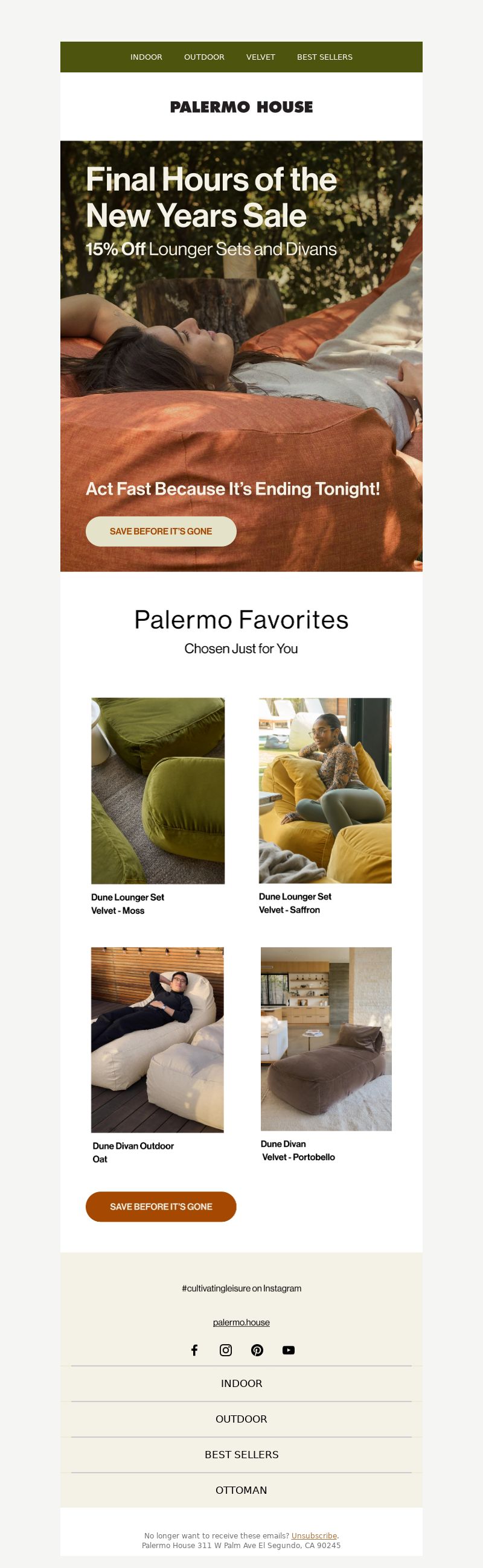The width and height of the screenshot is (483, 1568).
Task: Choose BEST SELLERS in the footer menu
Action: click(241, 1455)
